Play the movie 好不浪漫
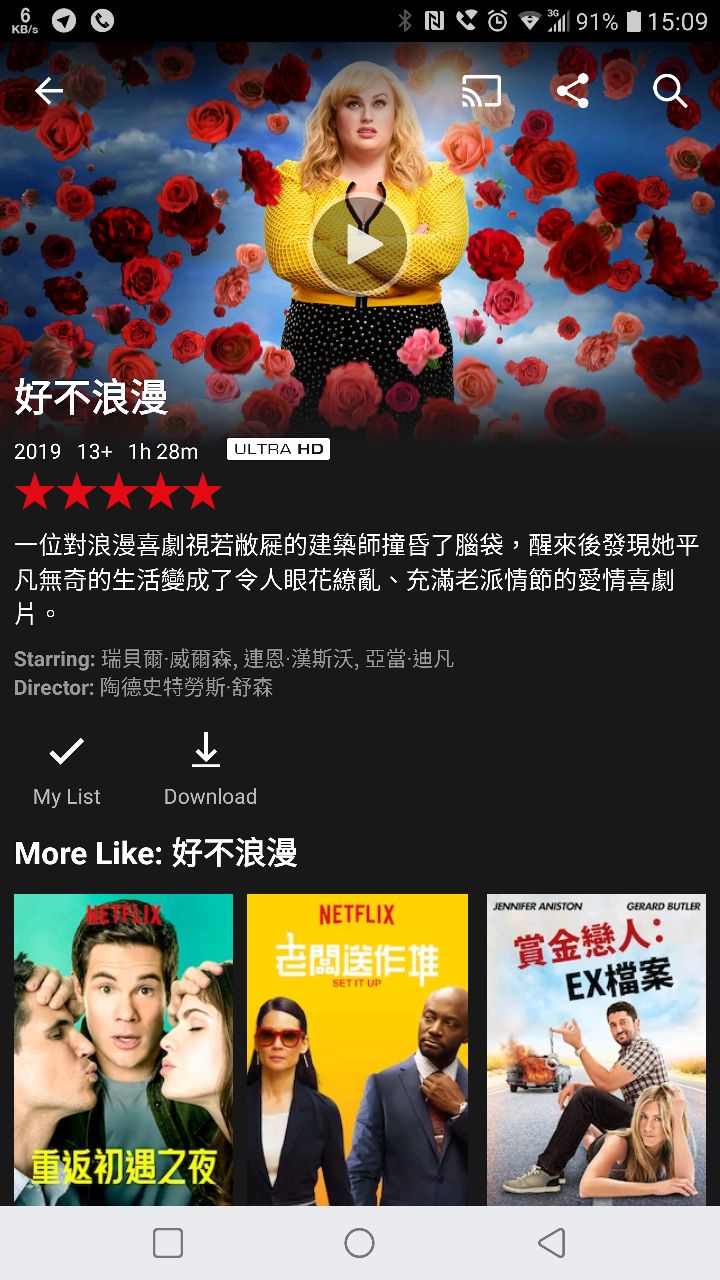The image size is (720, 1280). (359, 245)
